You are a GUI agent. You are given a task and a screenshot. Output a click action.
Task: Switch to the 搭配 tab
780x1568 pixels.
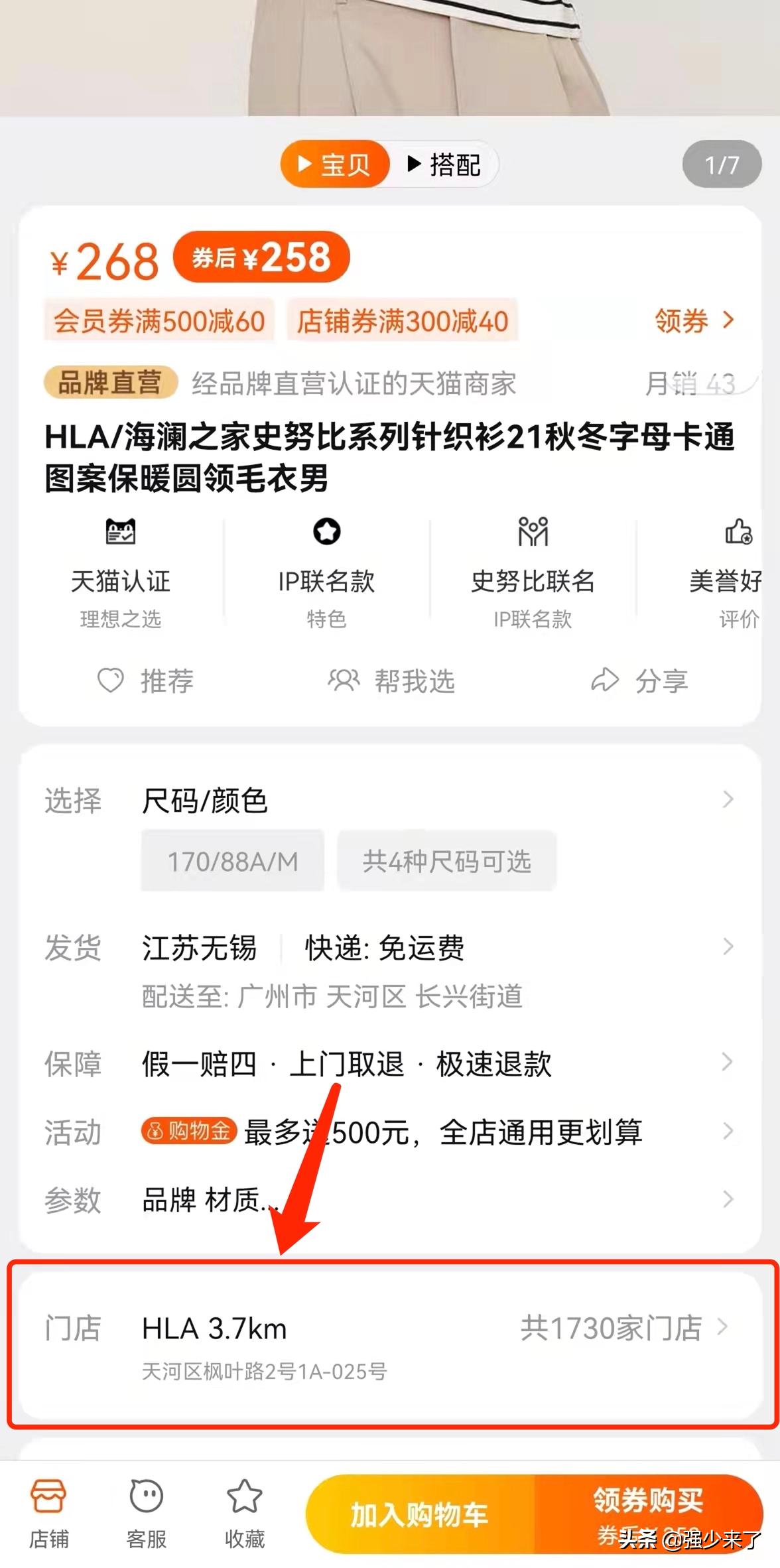[446, 165]
